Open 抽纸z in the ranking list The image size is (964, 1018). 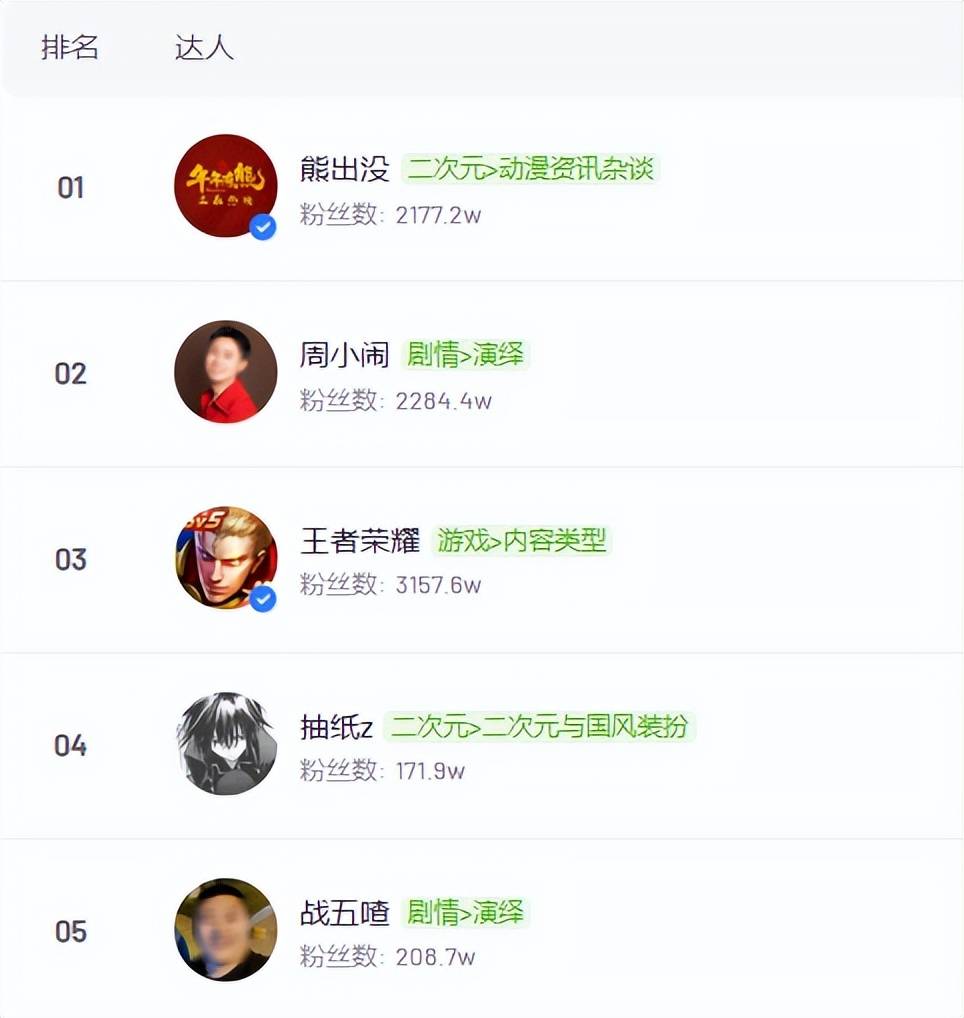click(336, 727)
